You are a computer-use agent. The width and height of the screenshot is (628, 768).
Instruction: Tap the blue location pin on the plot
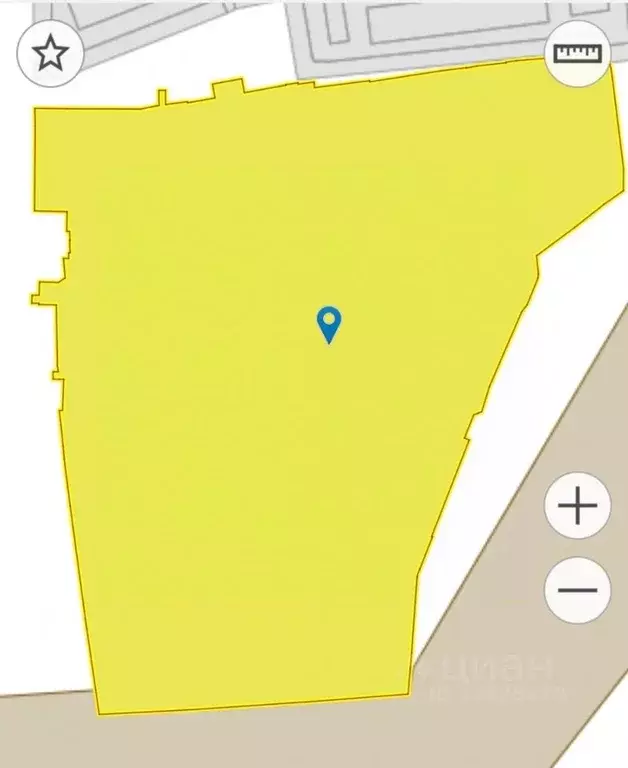tap(328, 324)
